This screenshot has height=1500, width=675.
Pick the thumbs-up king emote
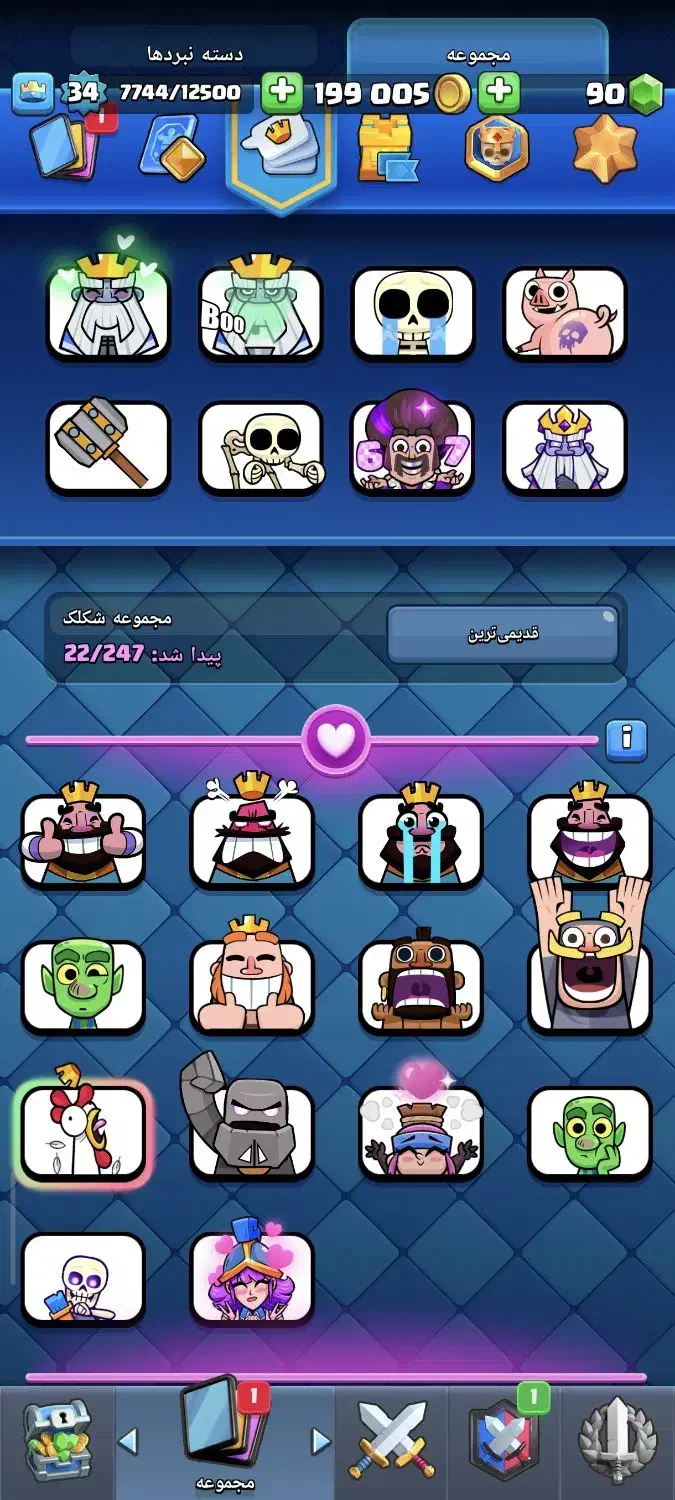[84, 837]
